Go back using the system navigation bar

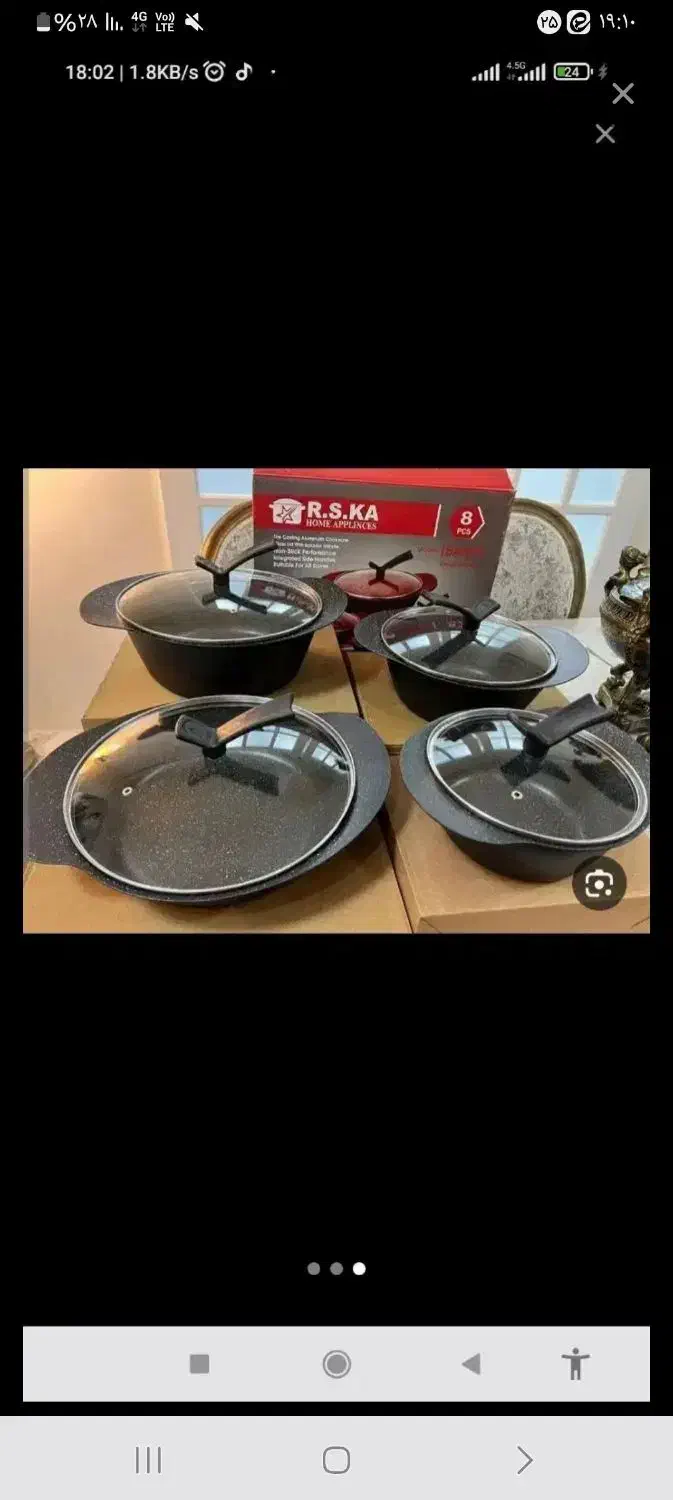[524, 1461]
